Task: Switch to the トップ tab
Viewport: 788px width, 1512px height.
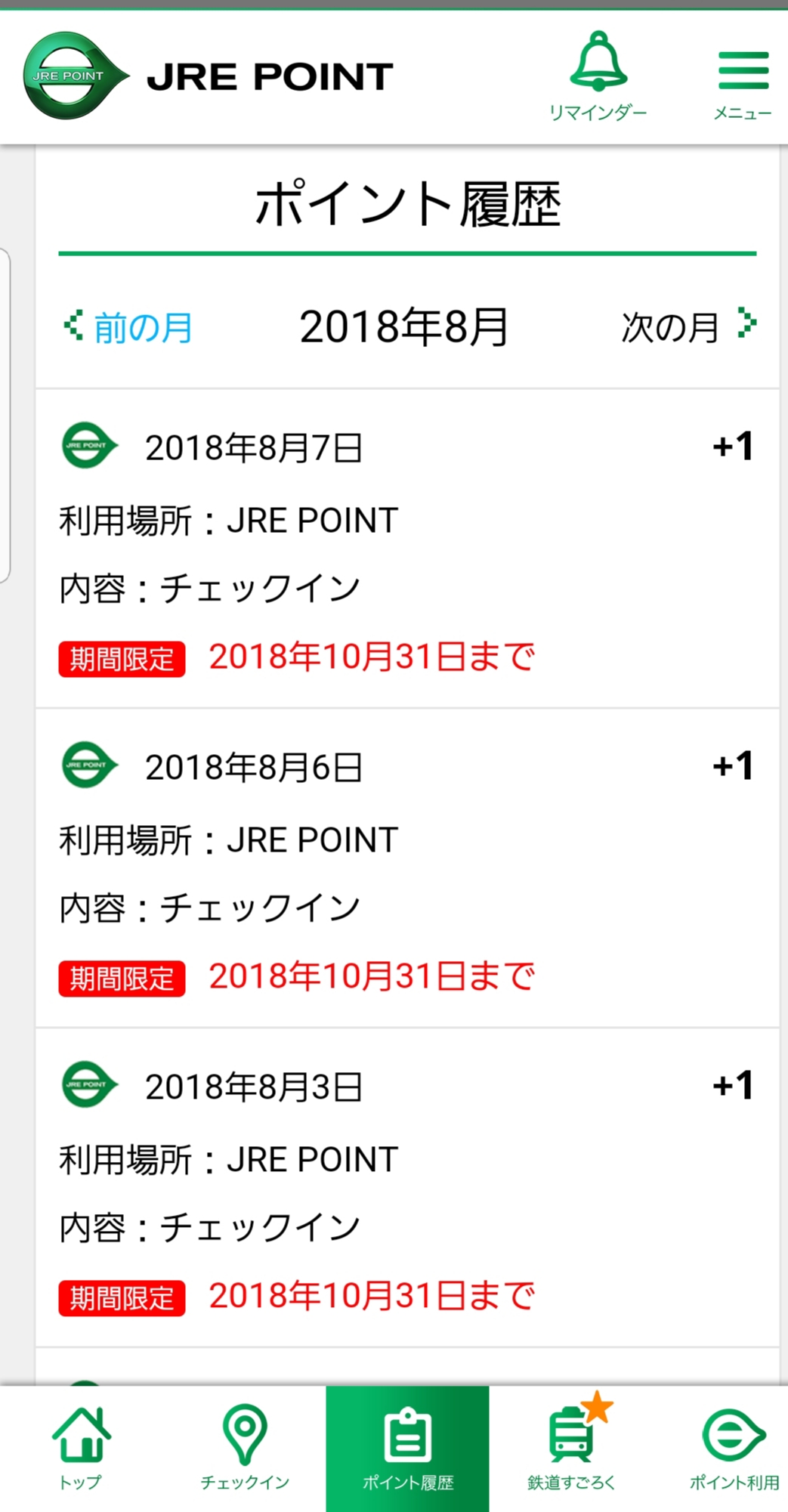Action: click(x=81, y=1448)
